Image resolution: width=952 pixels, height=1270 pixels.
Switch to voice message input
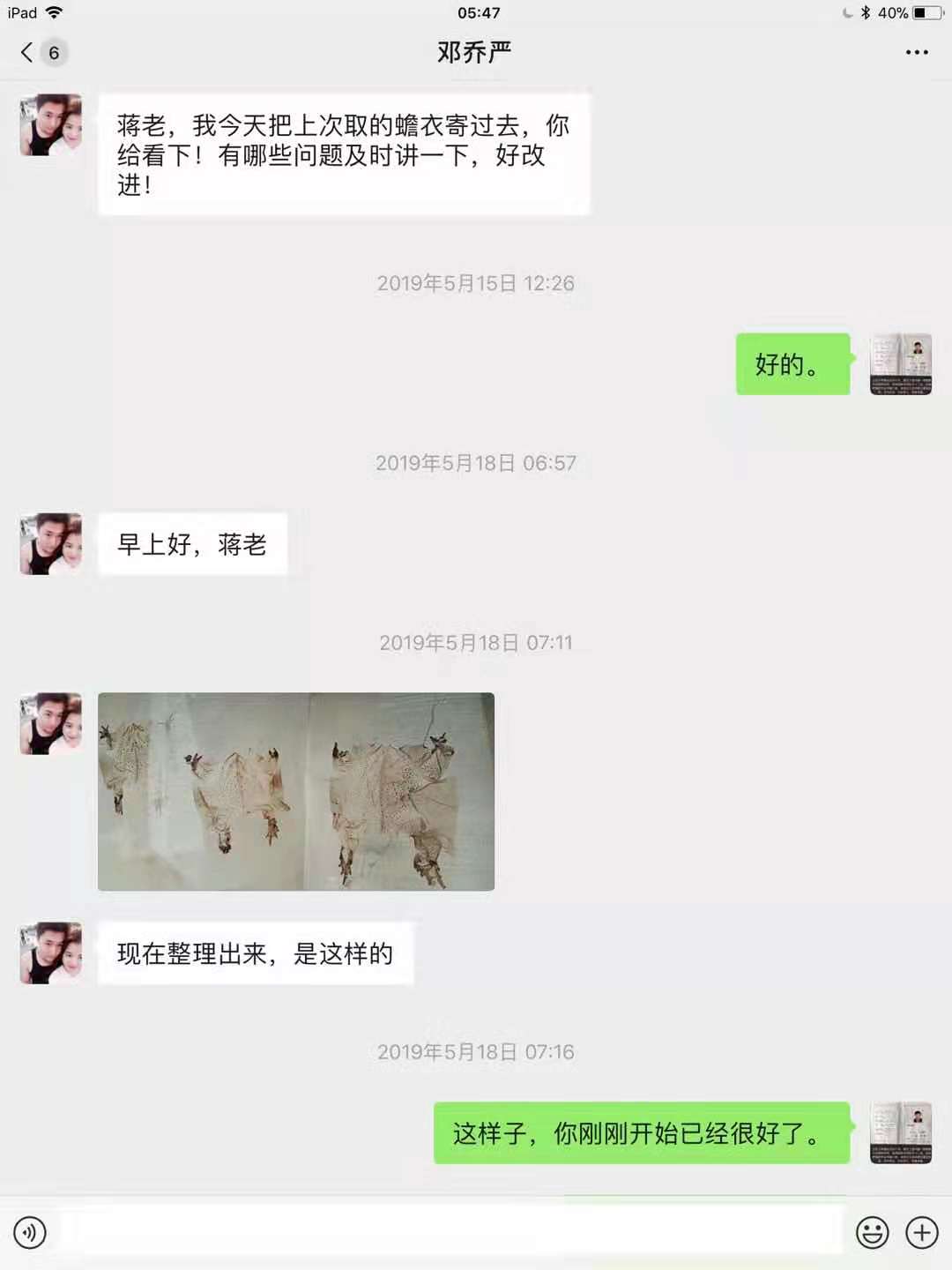pos(30,1232)
